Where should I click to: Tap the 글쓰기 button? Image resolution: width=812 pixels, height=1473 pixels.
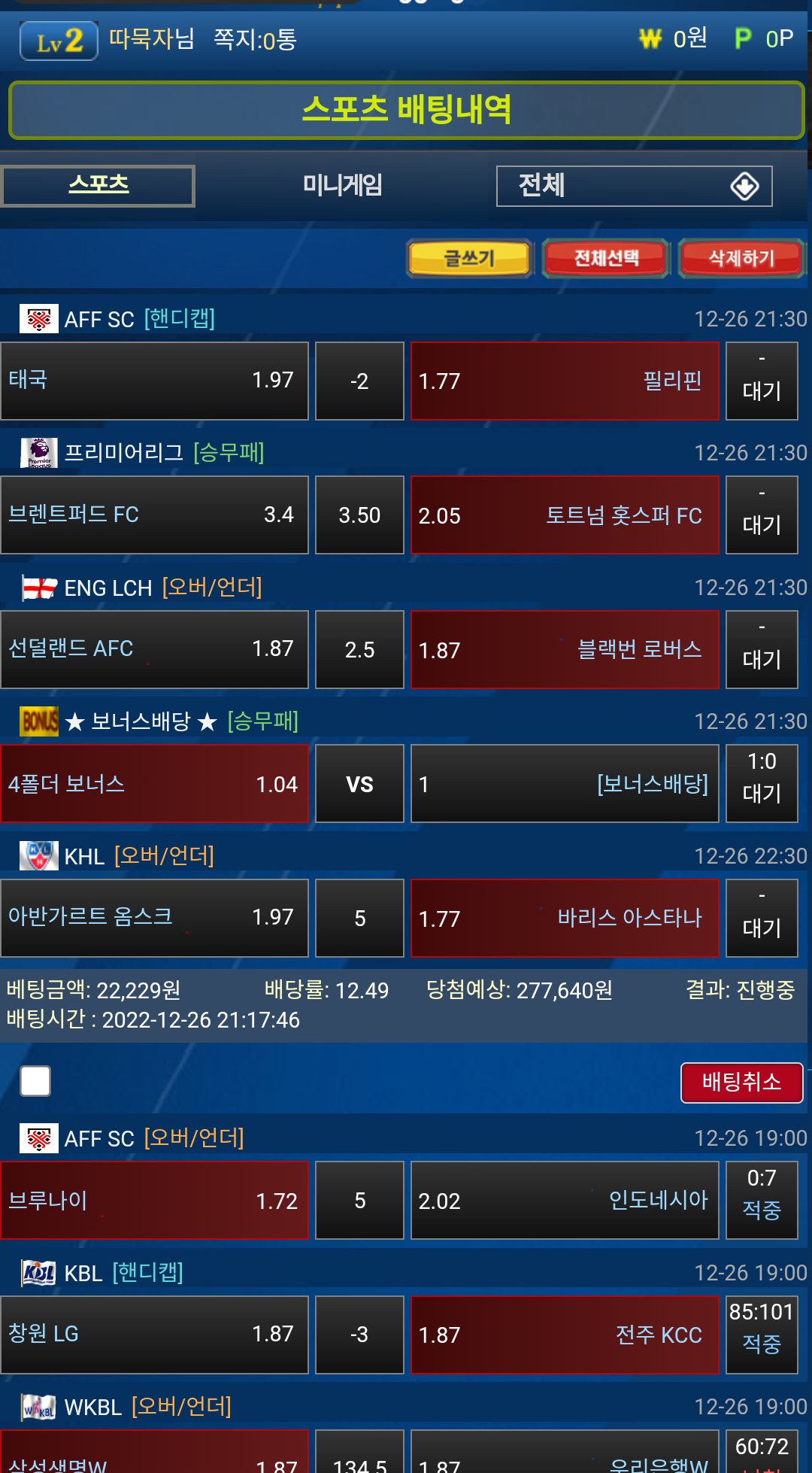pyautogui.click(x=469, y=259)
